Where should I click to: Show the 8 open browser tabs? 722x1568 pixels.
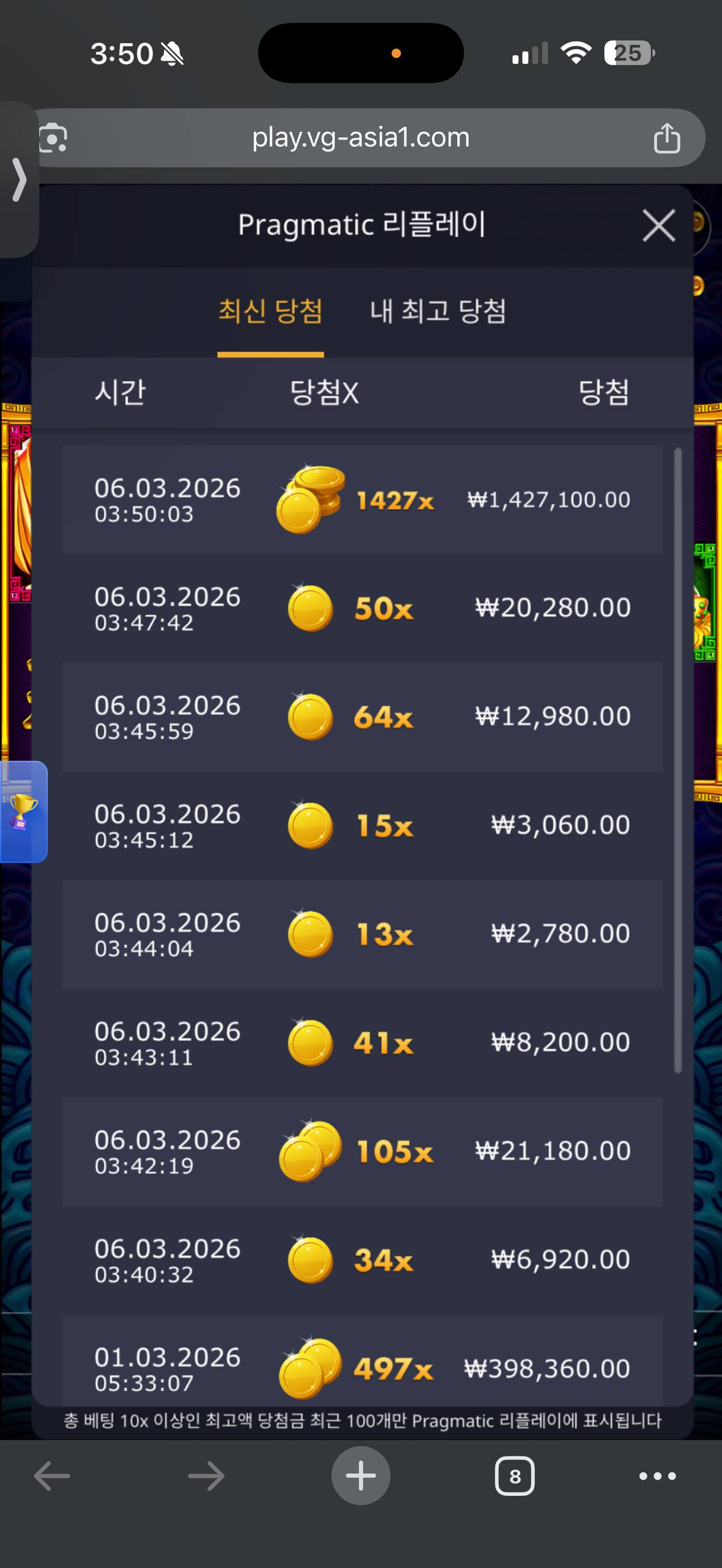(514, 1476)
